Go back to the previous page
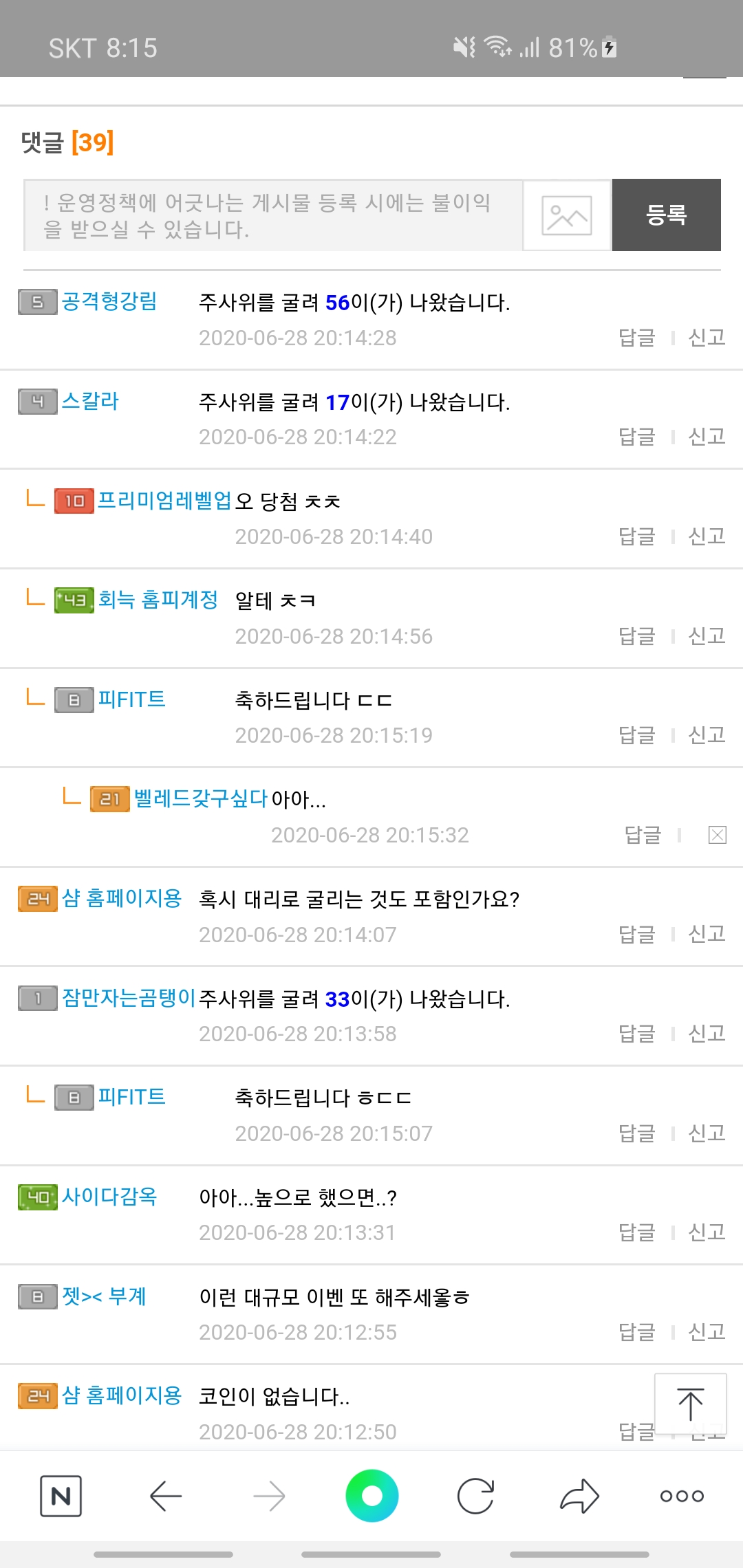The image size is (743, 1568). 165,1496
